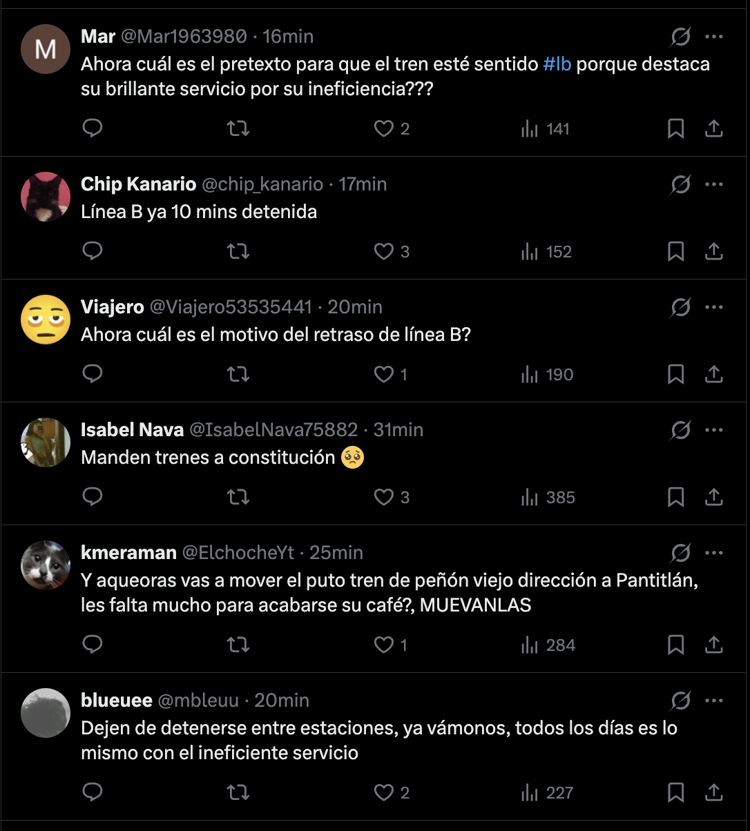Viewport: 750px width, 831px height.
Task: Open the share menu on blueuee's tweet
Action: (x=714, y=791)
